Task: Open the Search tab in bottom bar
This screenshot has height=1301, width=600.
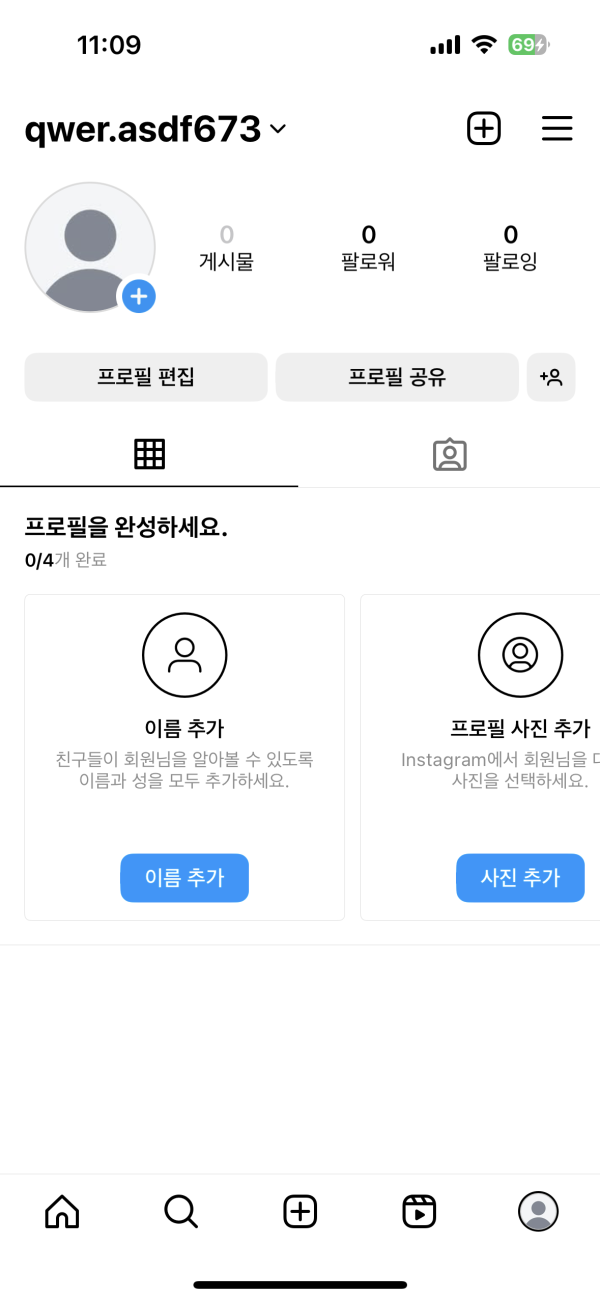Action: point(181,1212)
